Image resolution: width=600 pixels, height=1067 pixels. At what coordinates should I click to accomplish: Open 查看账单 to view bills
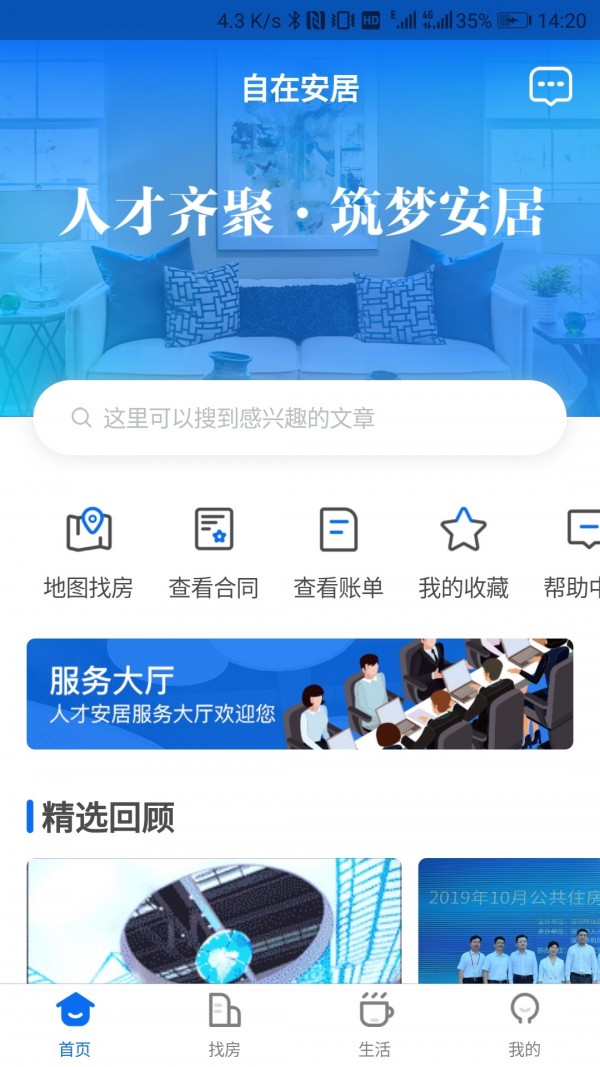pyautogui.click(x=338, y=552)
